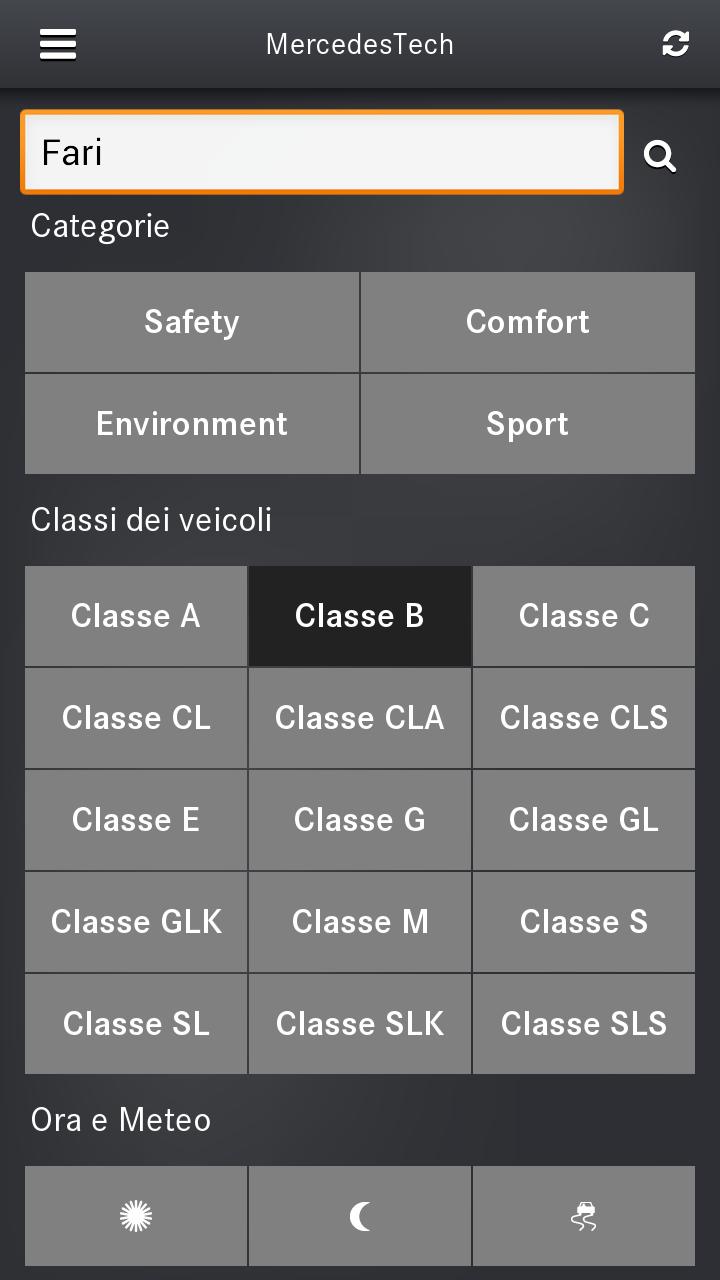720x1280 pixels.
Task: Deselect the highlighted Classe B toggle
Action: [x=359, y=616]
